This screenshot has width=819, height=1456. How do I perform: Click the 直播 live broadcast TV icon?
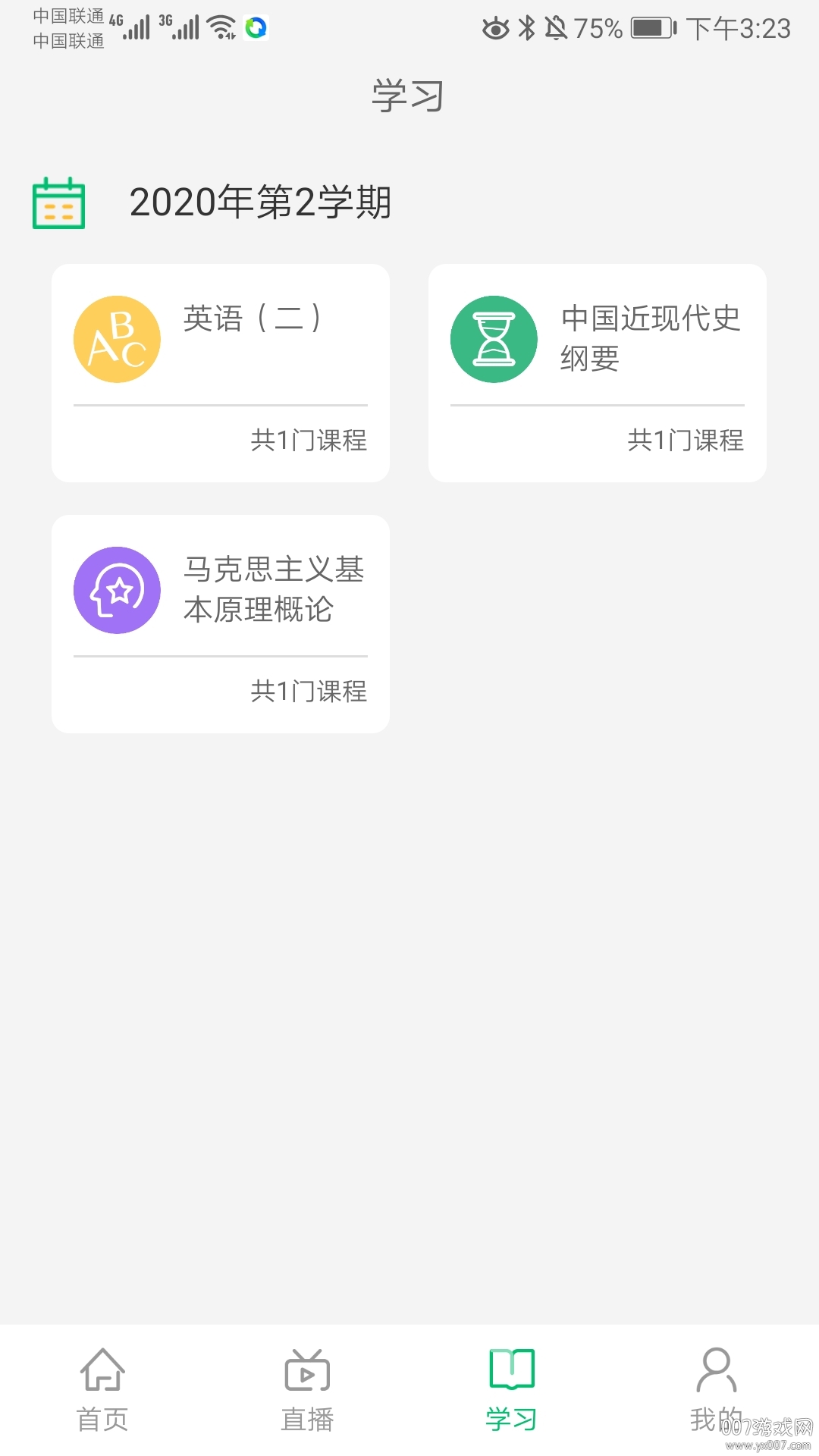307,1370
